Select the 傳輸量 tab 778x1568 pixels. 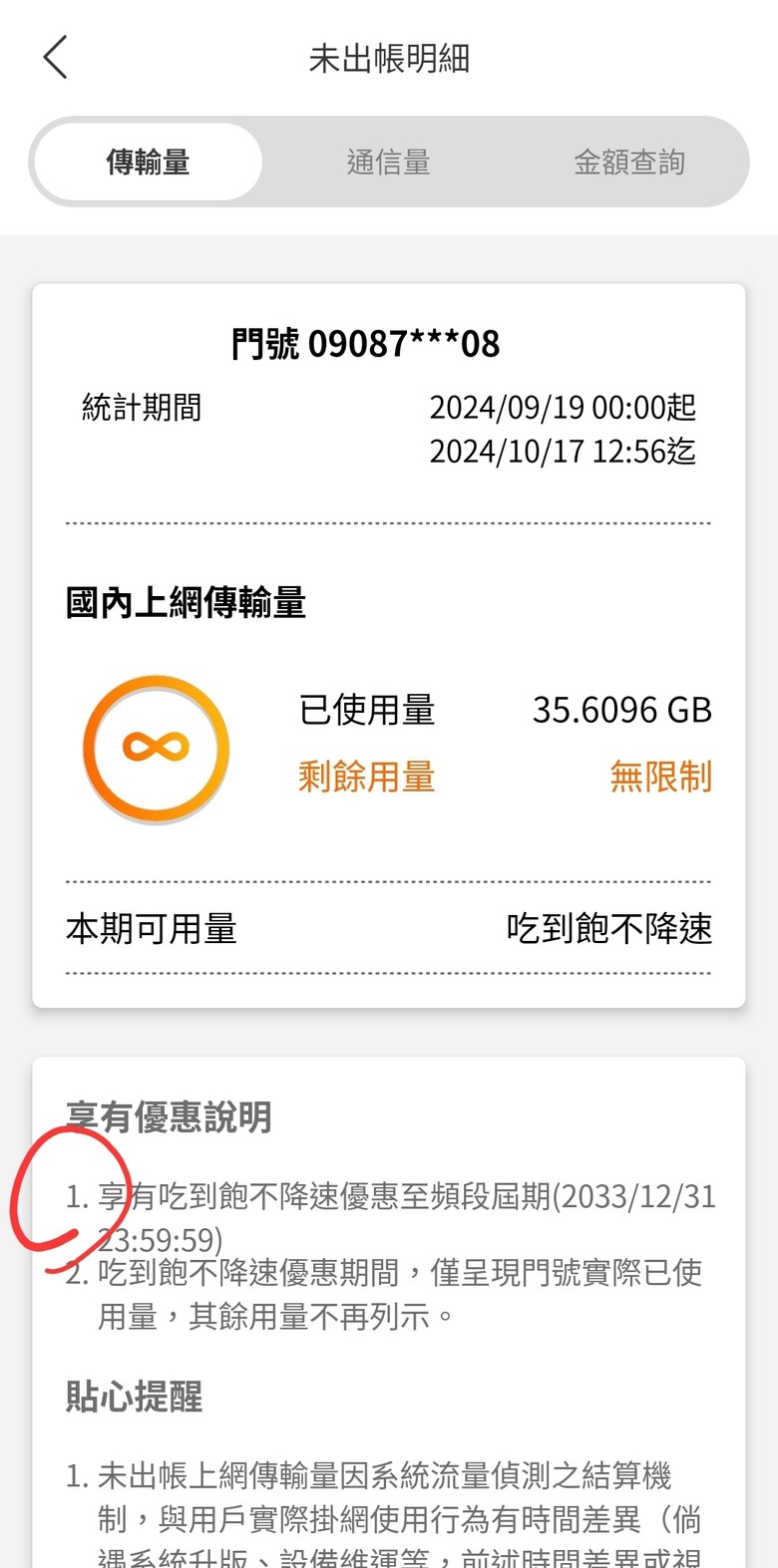click(149, 161)
